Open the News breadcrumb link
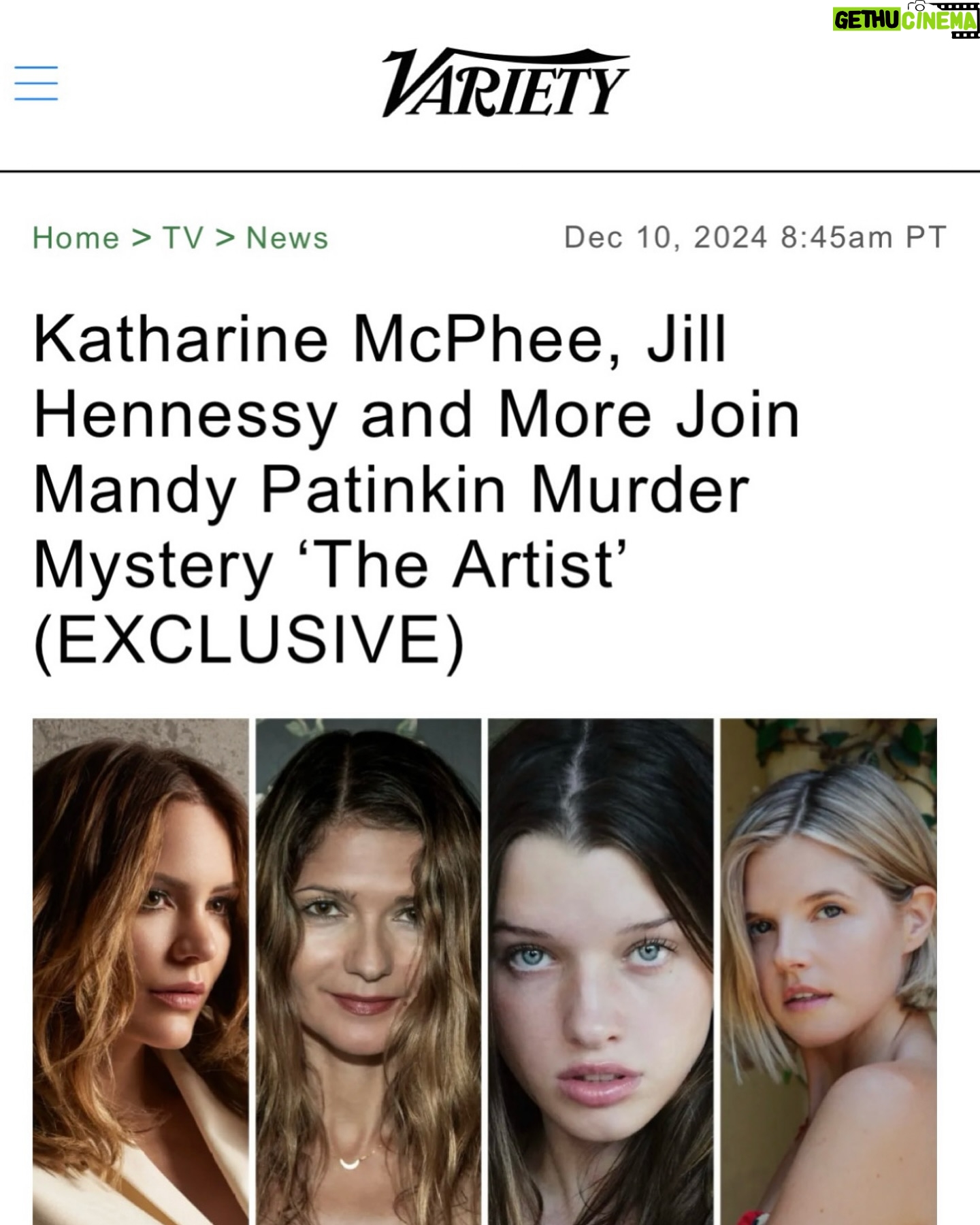Screen dimensions: 980x1225 pos(287,238)
